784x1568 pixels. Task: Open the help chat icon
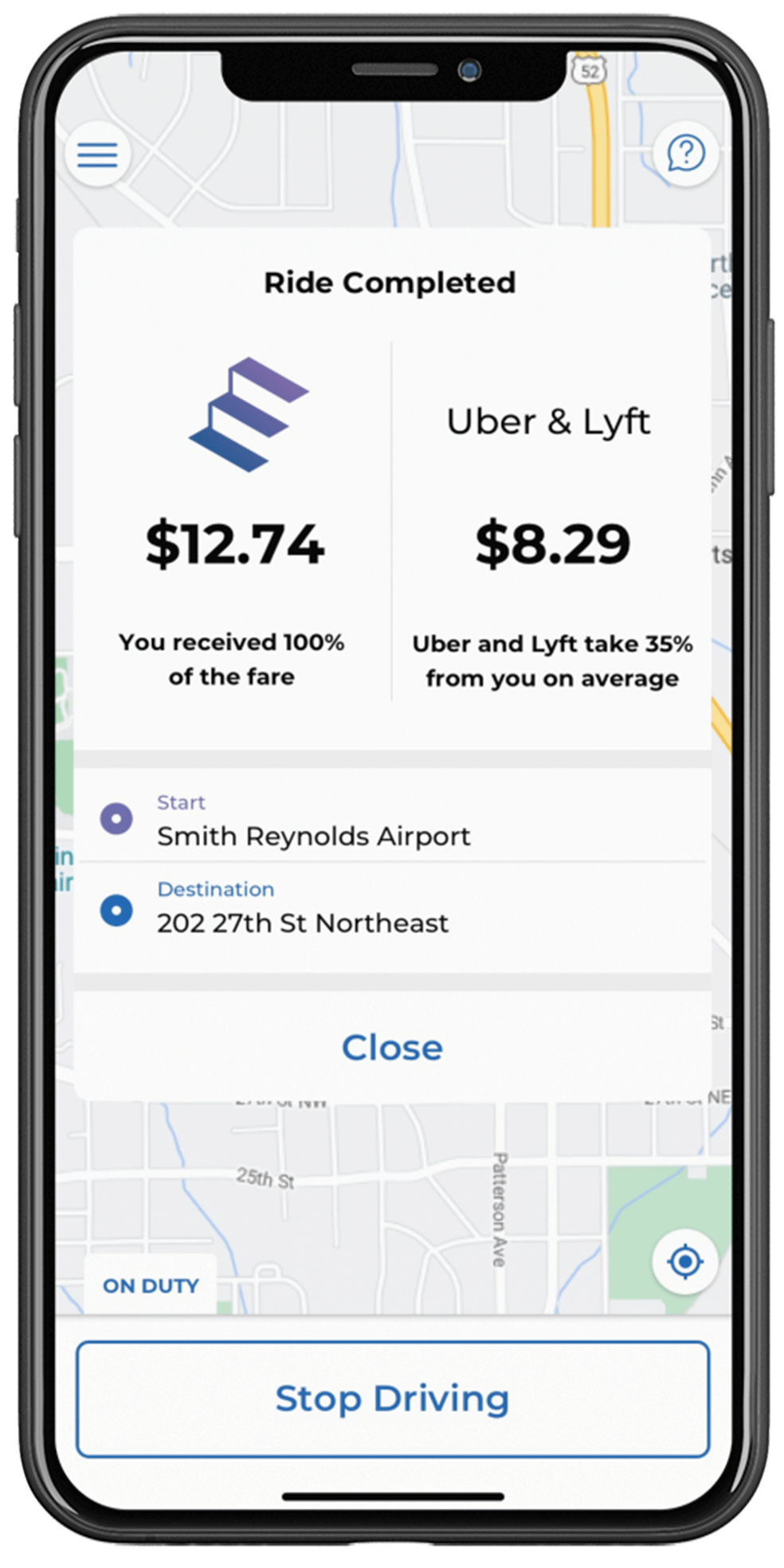coord(685,152)
